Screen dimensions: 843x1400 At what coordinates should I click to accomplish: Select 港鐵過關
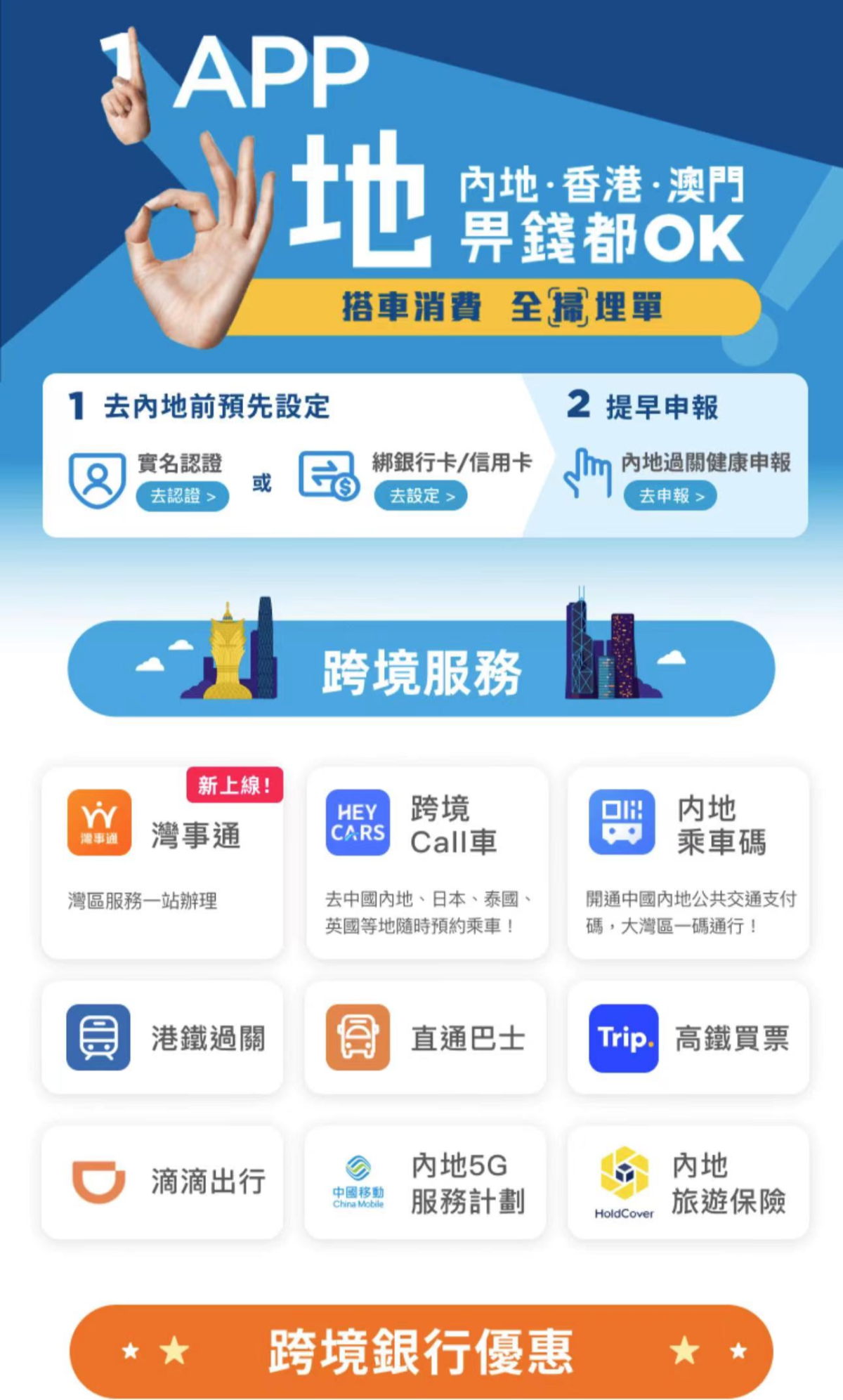(x=162, y=1038)
